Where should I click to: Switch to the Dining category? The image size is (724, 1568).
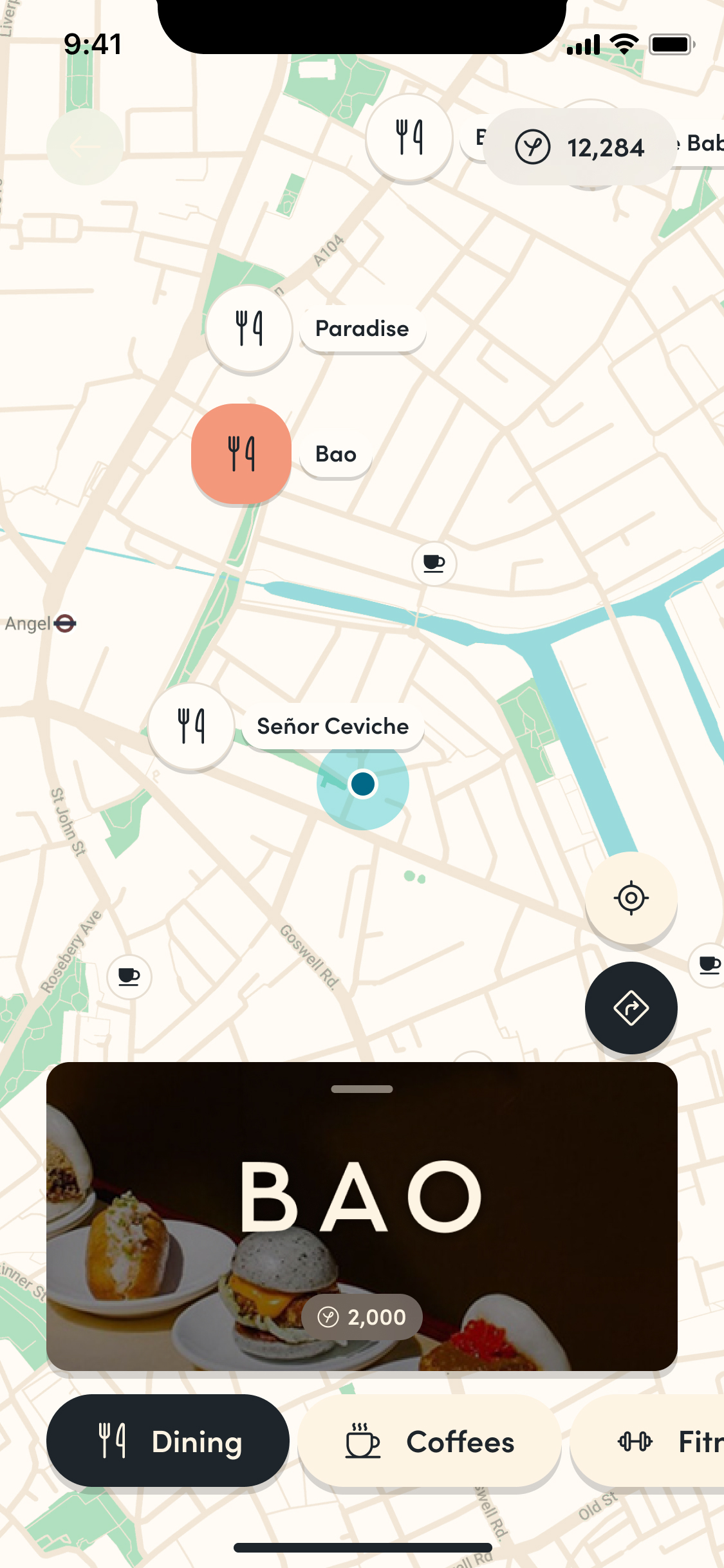(x=168, y=1441)
